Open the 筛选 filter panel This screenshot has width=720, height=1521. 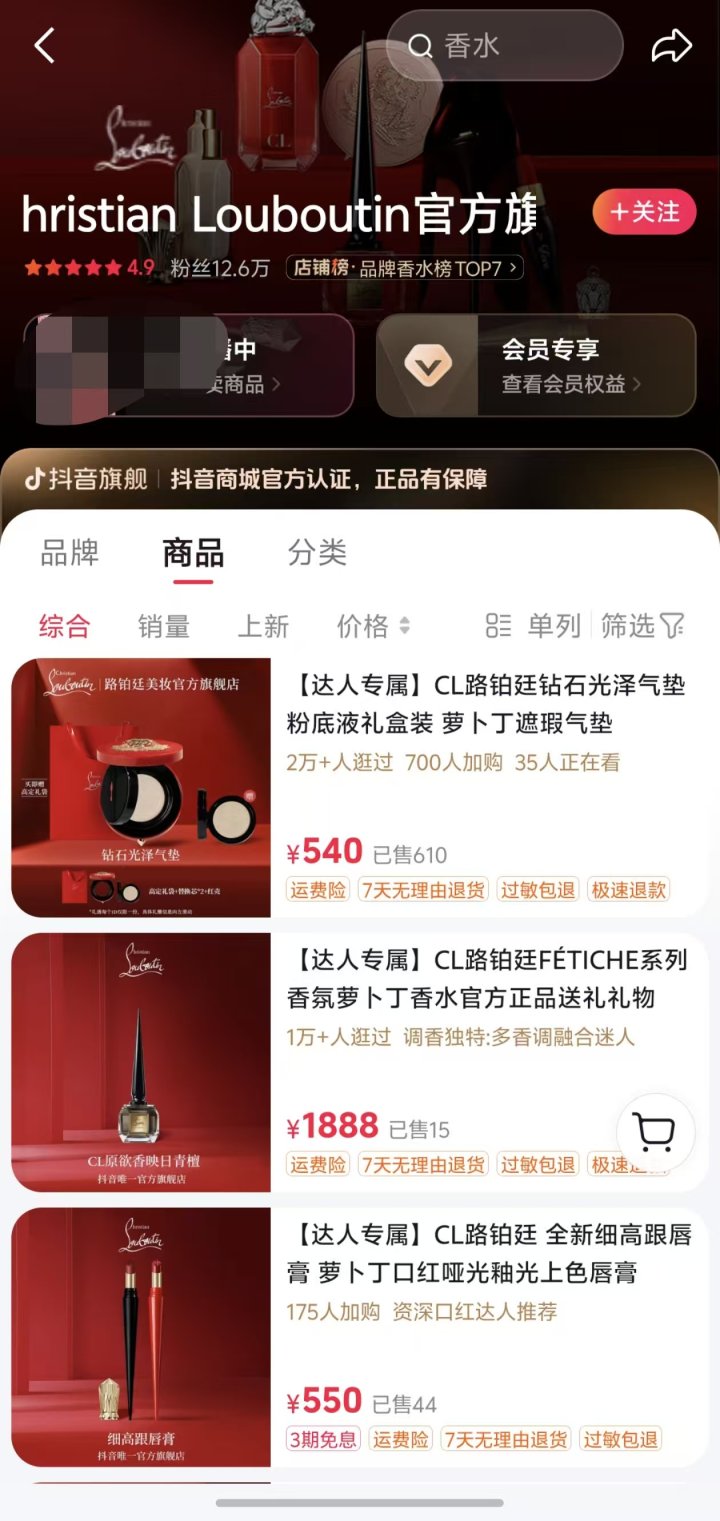pos(644,626)
